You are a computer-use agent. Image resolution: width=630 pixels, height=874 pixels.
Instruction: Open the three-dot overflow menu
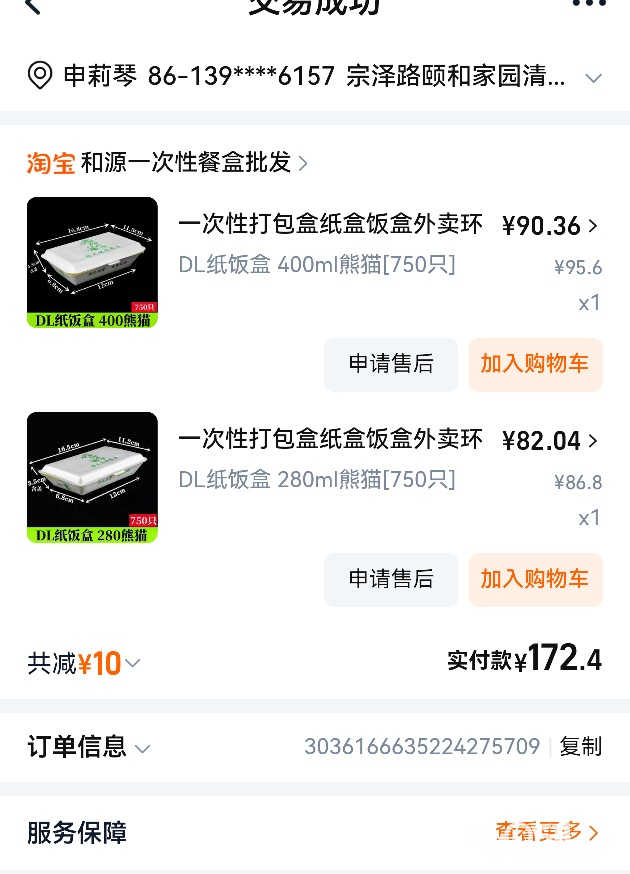tap(588, 5)
